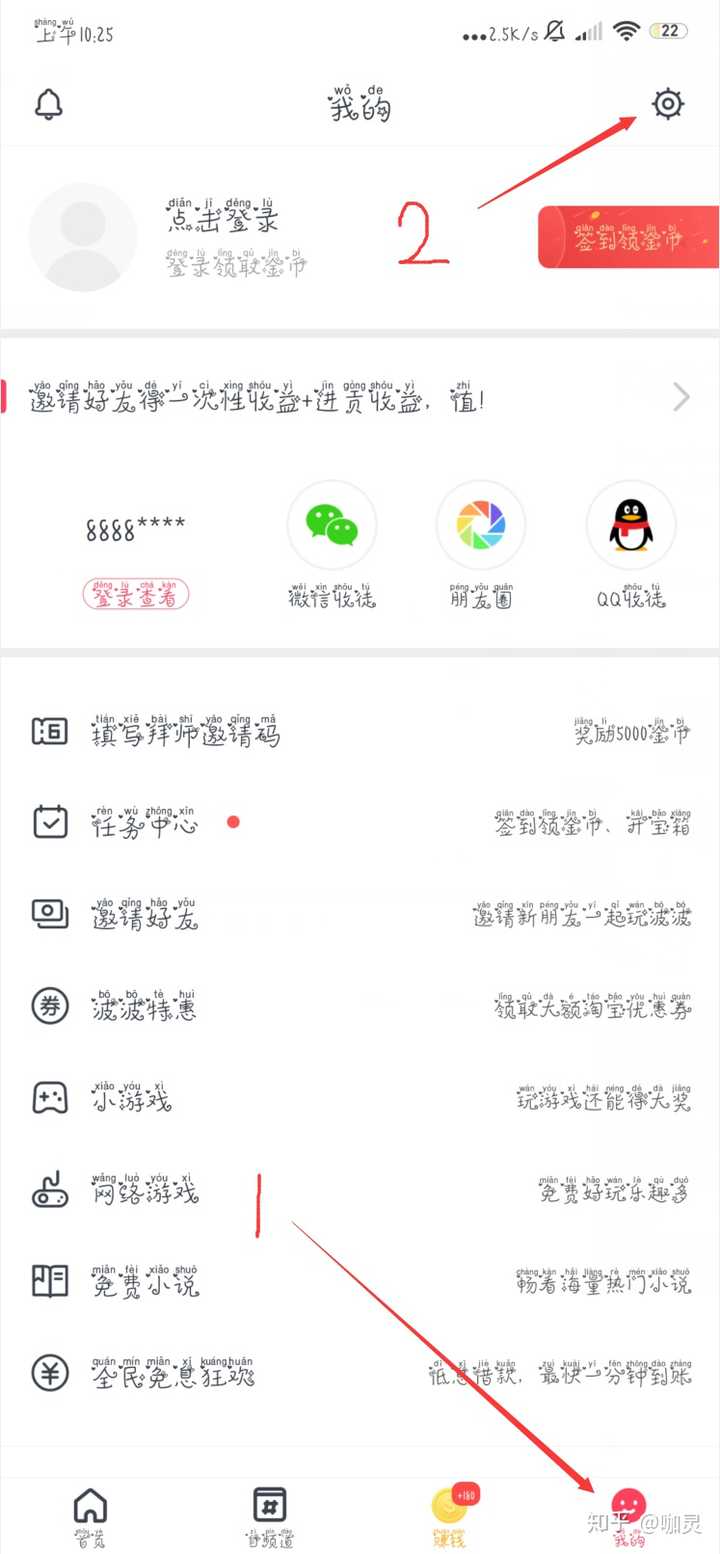
Task: Open the settings gear icon
Action: (667, 104)
